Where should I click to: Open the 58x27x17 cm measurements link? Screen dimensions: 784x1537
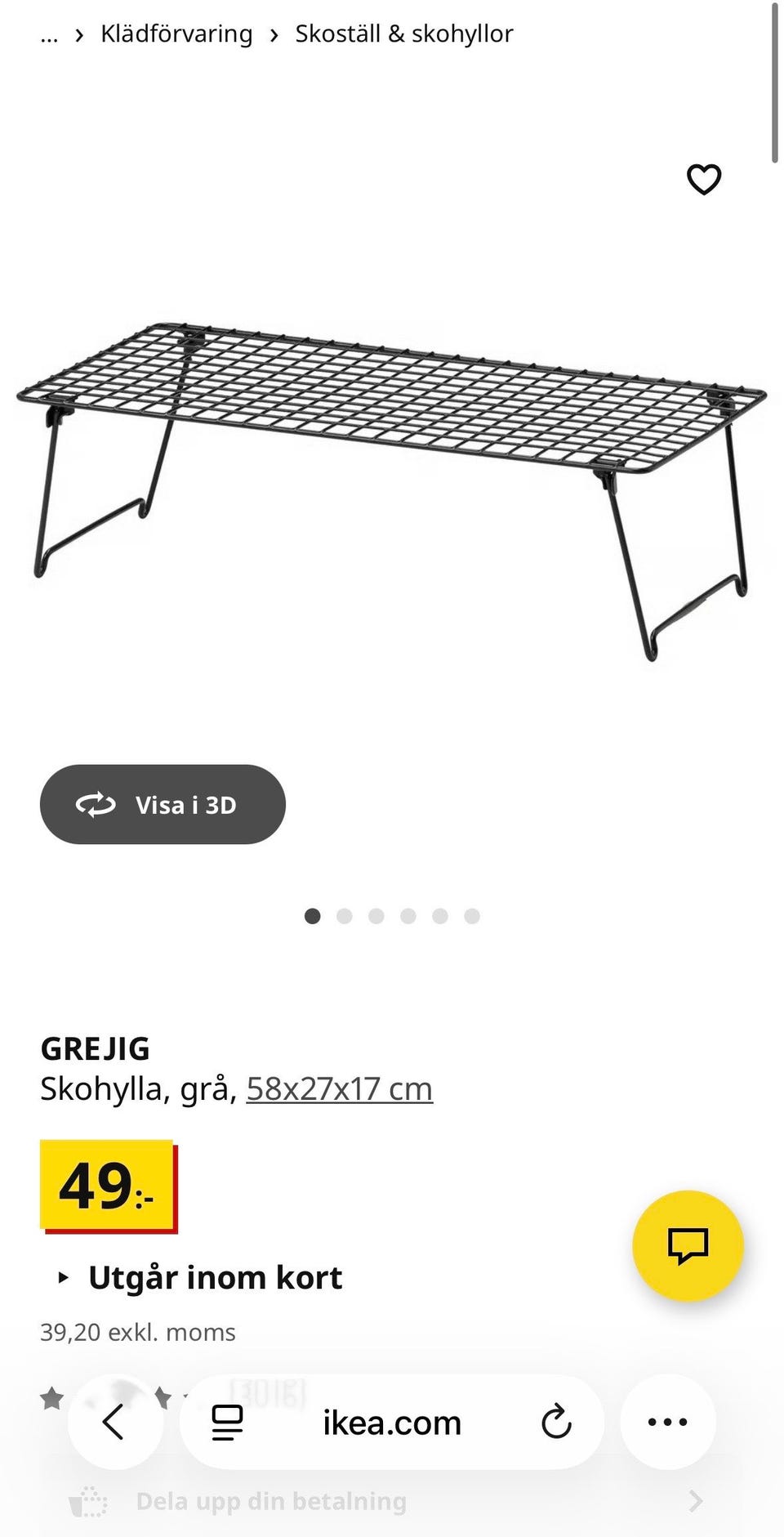340,1088
